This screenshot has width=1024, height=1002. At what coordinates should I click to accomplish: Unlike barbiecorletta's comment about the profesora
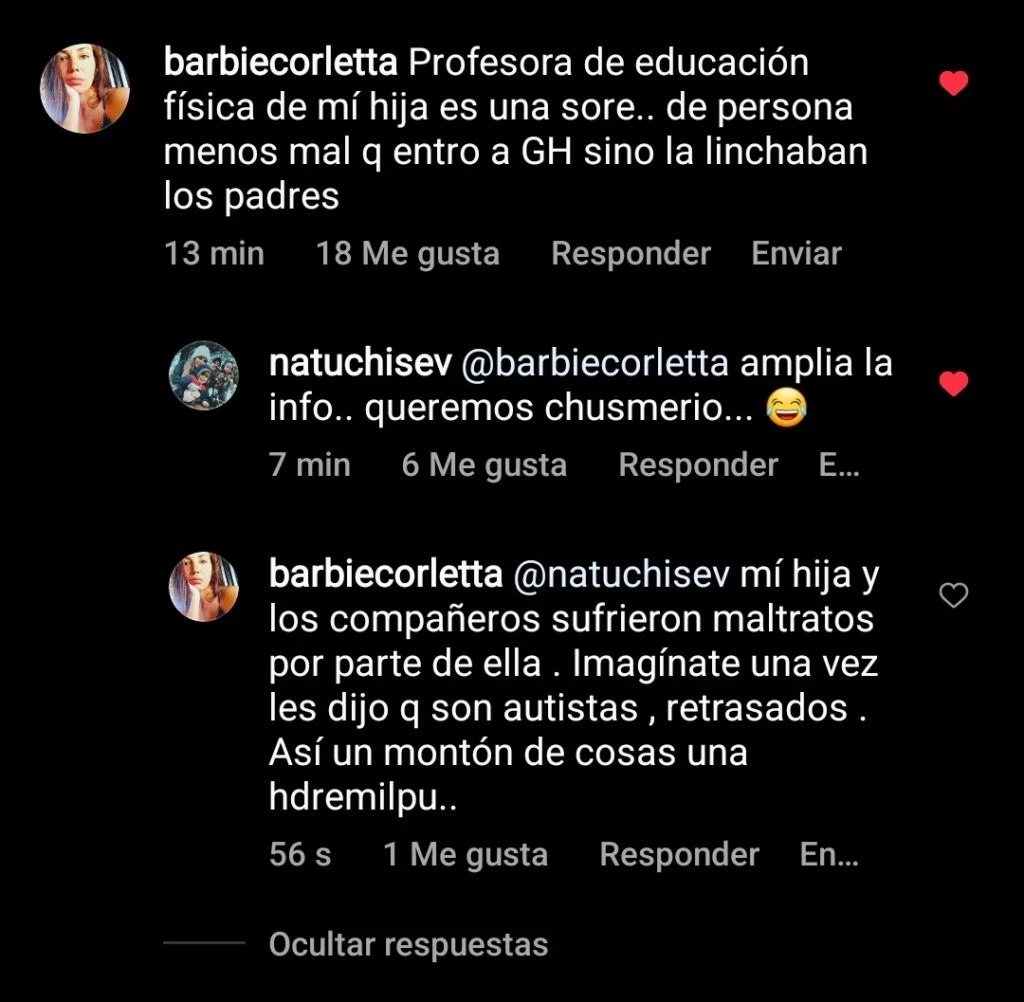pyautogui.click(x=954, y=84)
